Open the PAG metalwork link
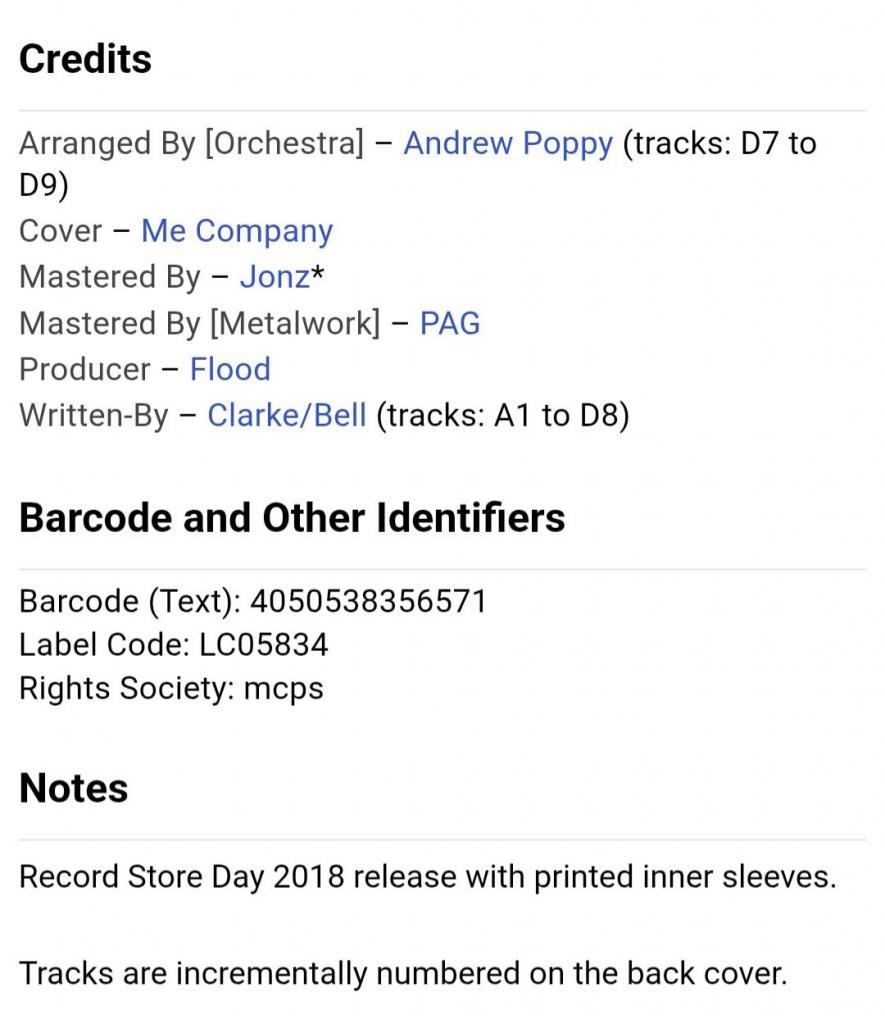Screen dimensions: 885x1024 pyautogui.click(x=450, y=323)
